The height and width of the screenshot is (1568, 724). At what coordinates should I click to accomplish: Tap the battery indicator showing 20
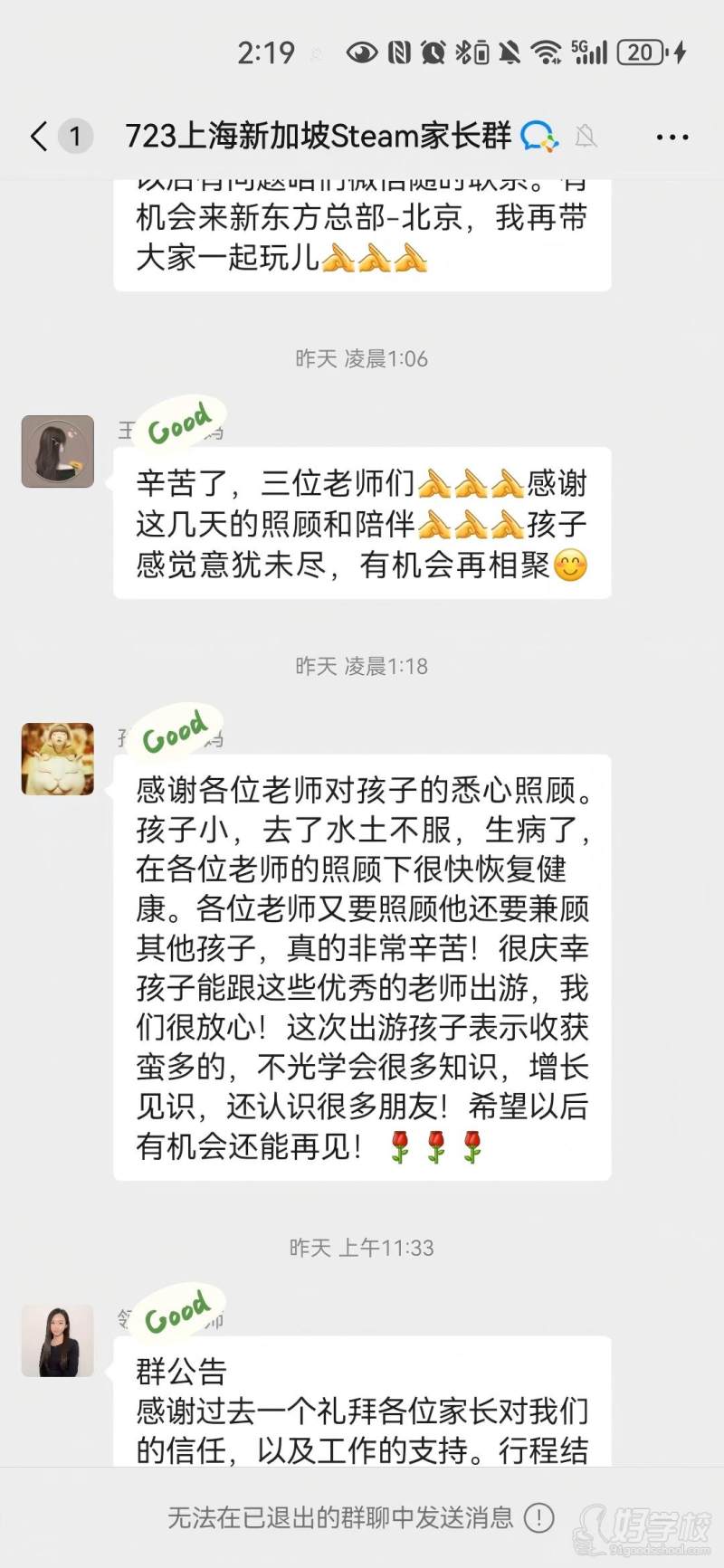tap(640, 52)
